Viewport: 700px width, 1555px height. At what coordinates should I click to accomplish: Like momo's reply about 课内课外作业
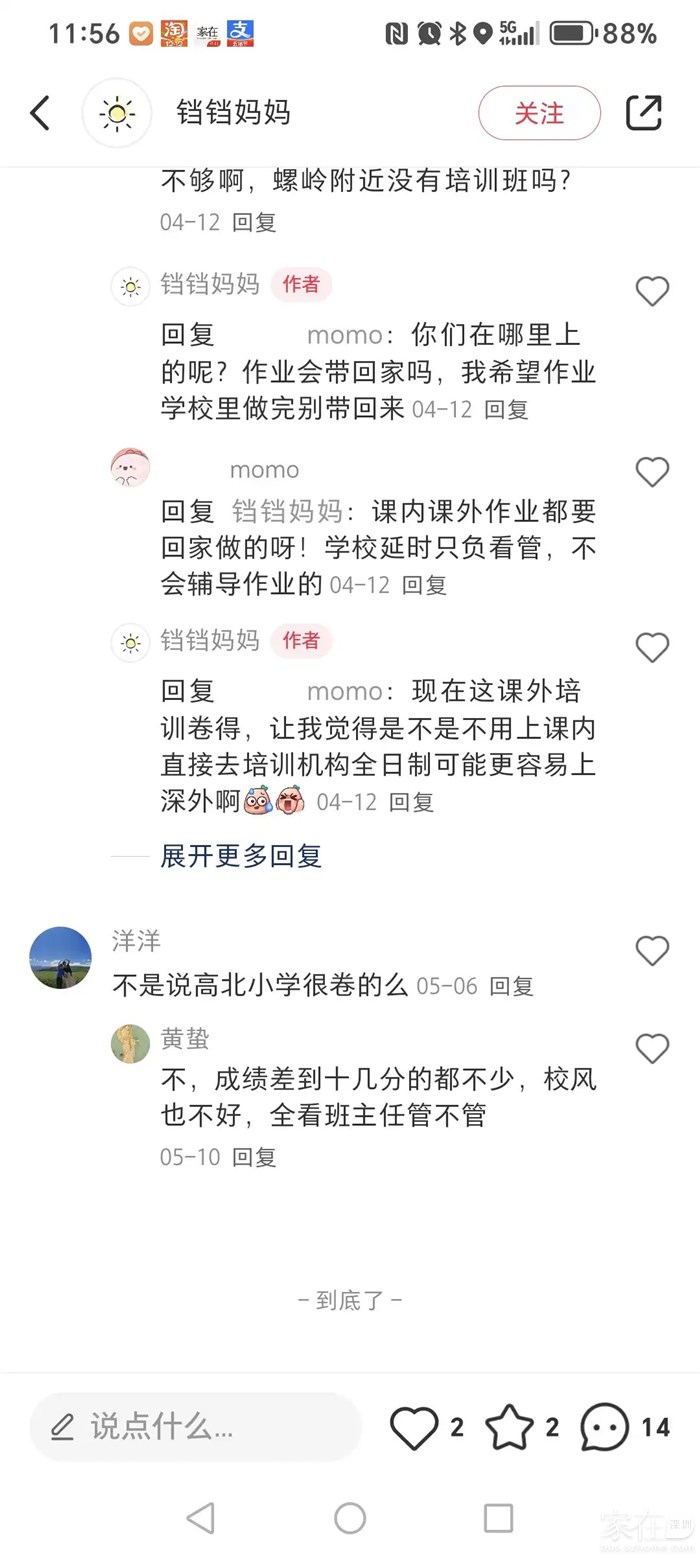point(652,471)
